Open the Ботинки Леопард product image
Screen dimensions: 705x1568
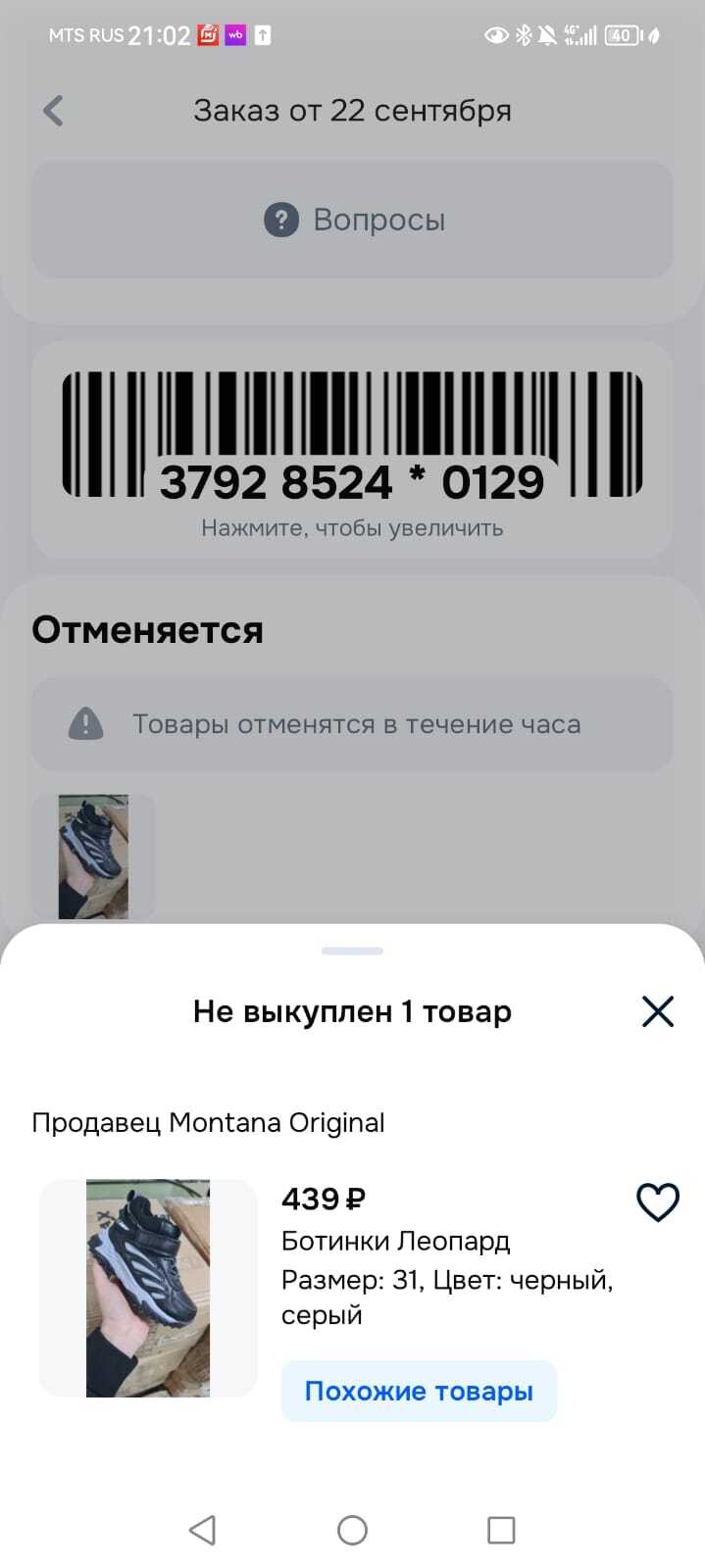(148, 1288)
